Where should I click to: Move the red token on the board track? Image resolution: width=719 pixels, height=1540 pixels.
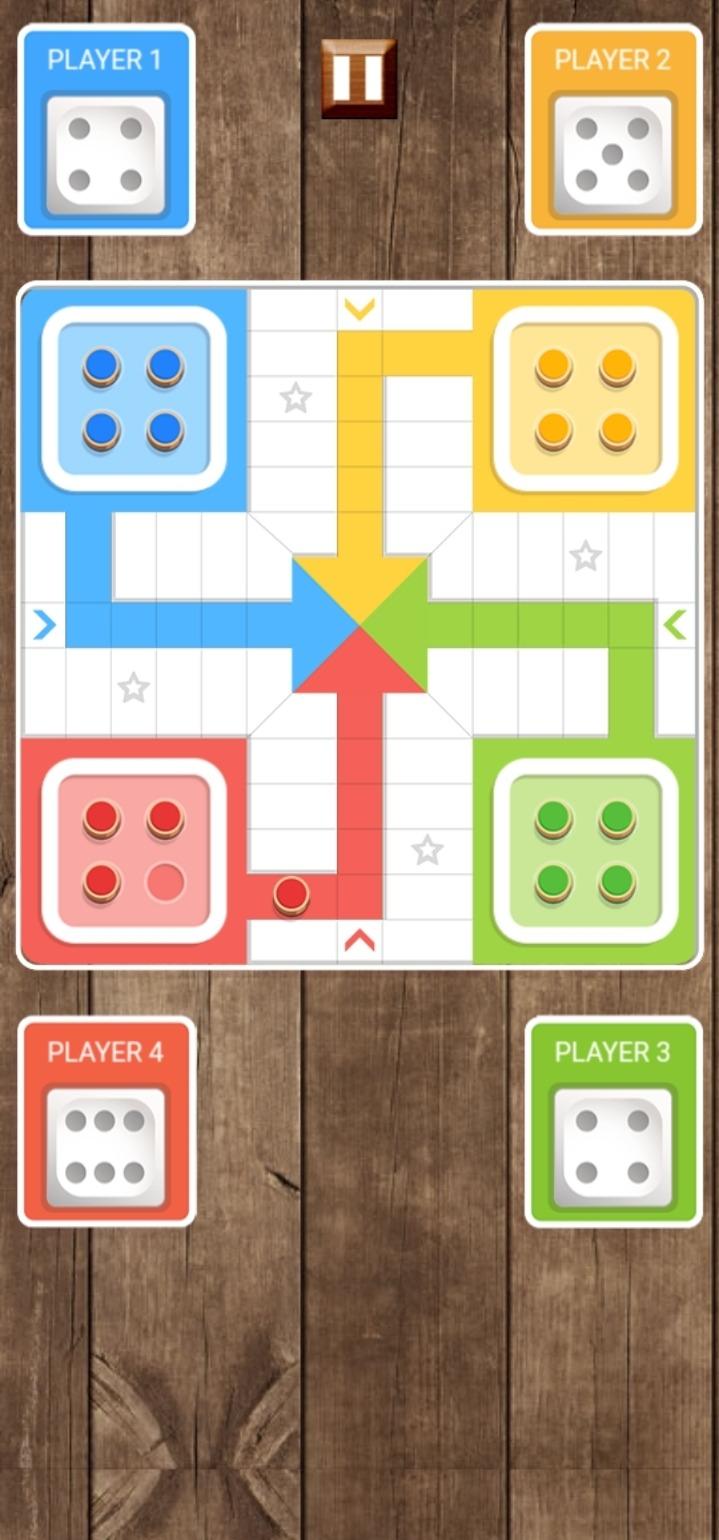click(x=291, y=895)
